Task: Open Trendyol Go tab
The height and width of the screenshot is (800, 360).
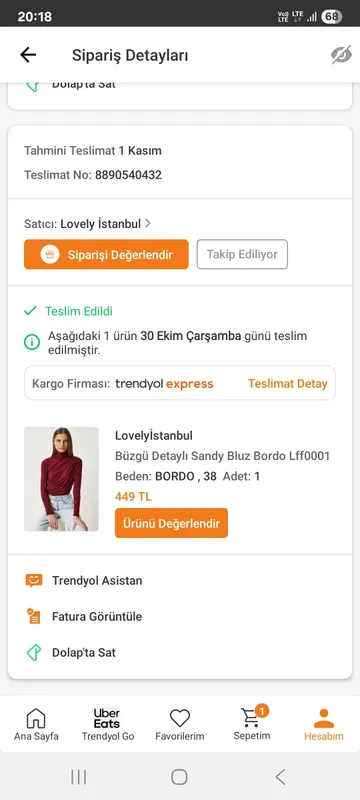Action: [108, 724]
